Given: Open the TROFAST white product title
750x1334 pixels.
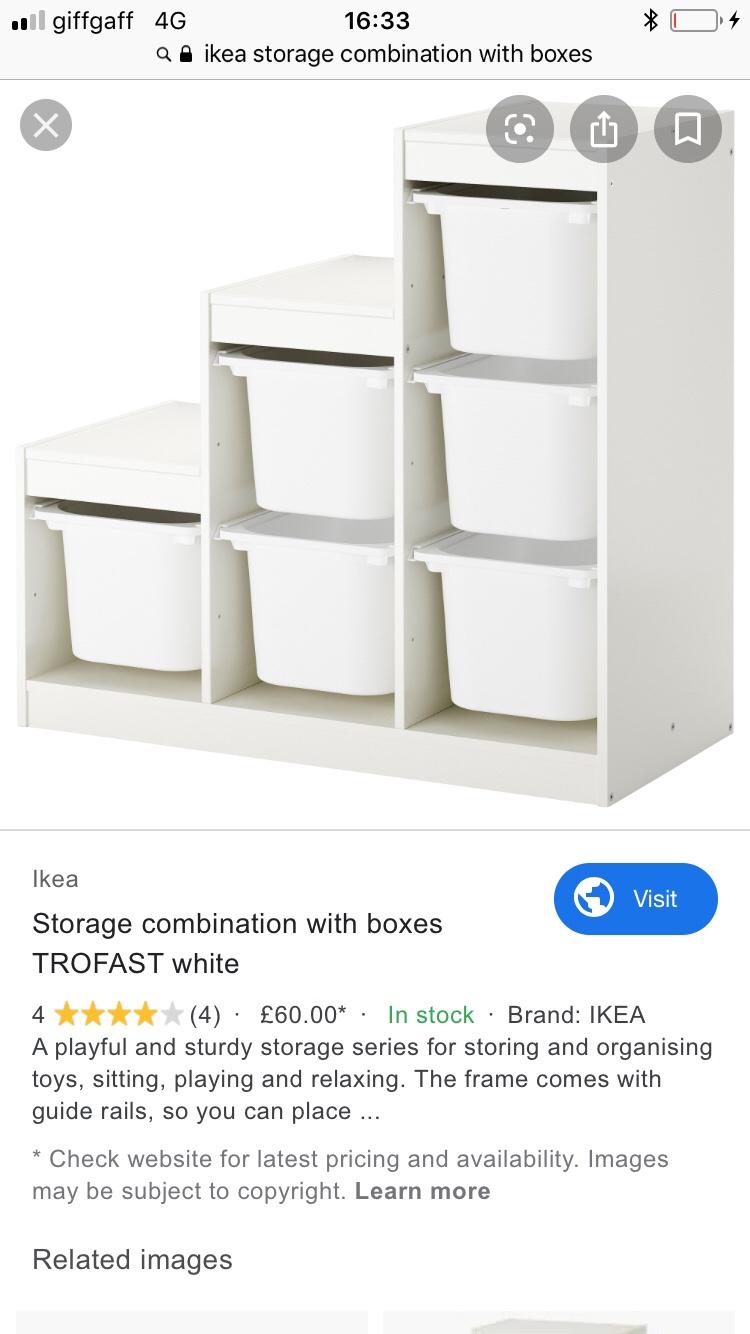Looking at the screenshot, I should pyautogui.click(x=237, y=943).
